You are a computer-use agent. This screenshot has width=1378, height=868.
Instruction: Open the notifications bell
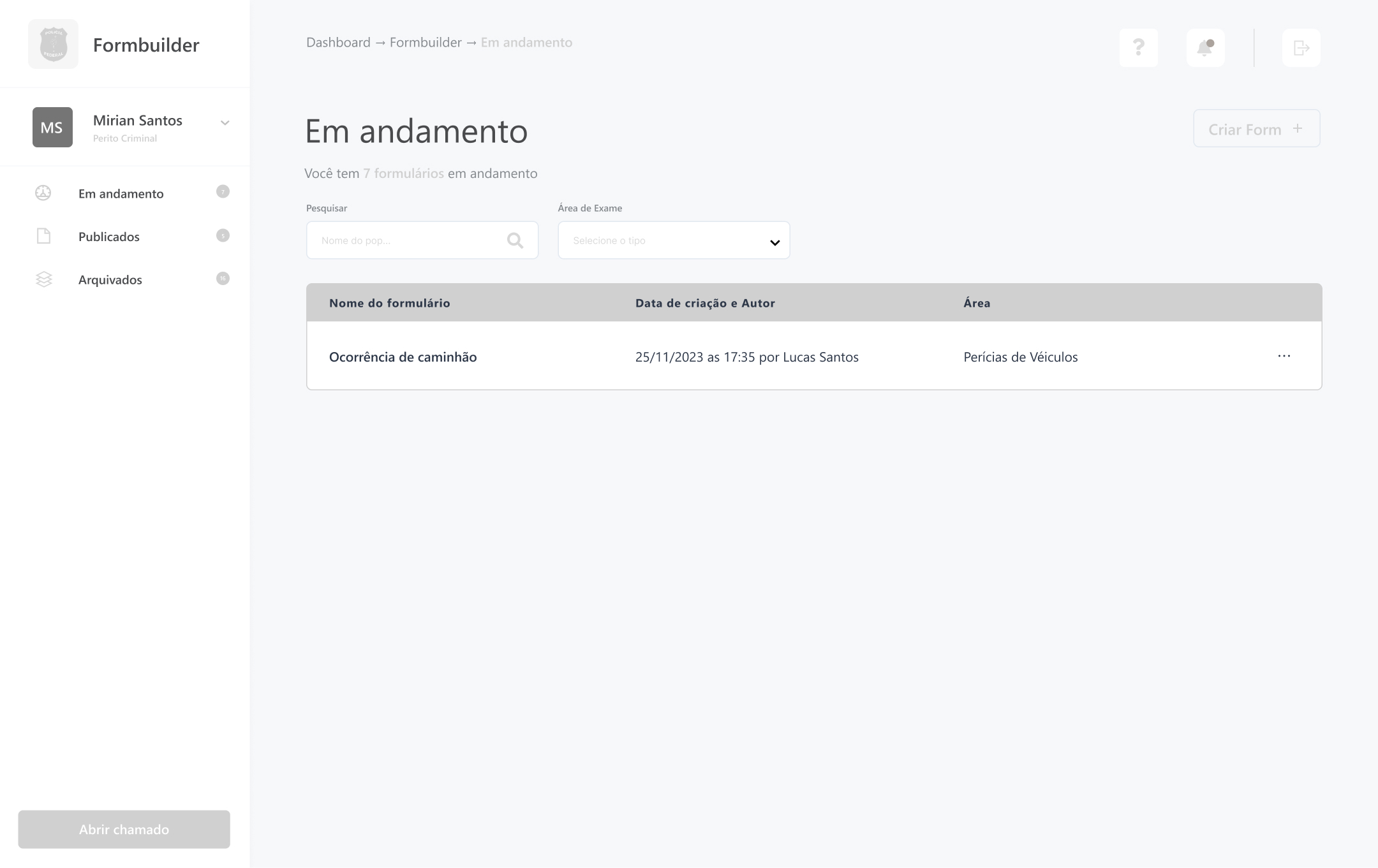pos(1205,48)
